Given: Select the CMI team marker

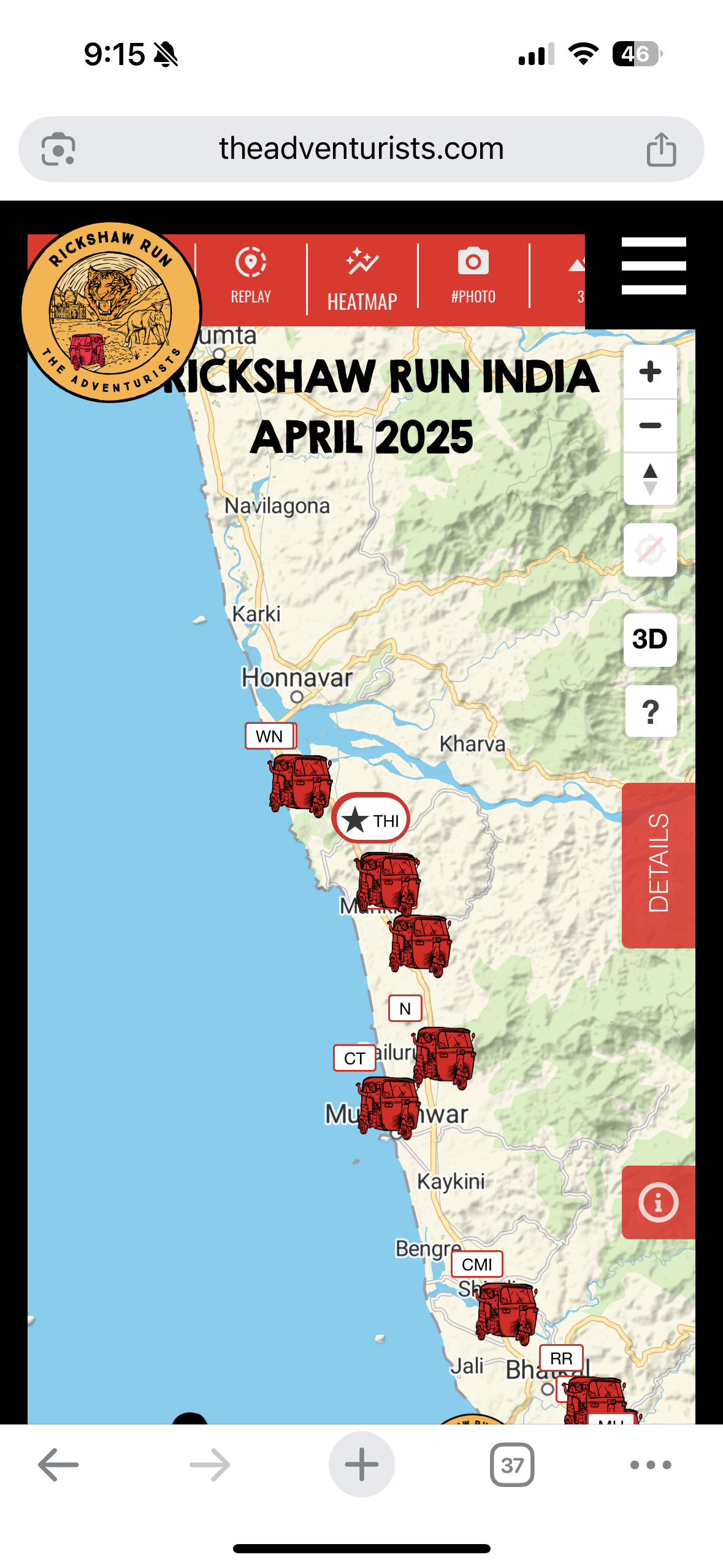Looking at the screenshot, I should [476, 1264].
